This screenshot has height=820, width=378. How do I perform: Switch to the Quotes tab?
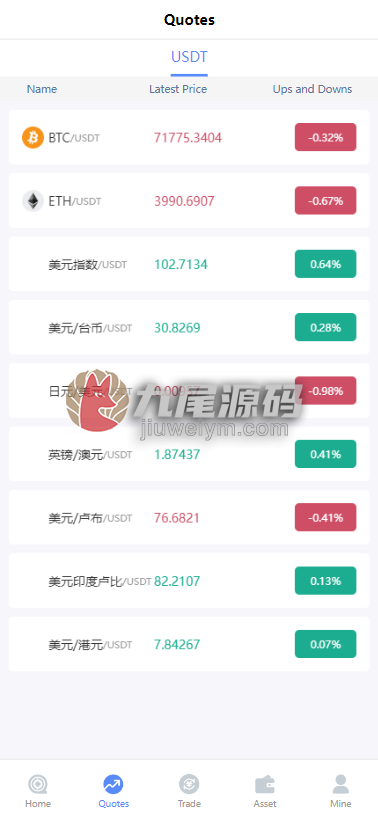(113, 791)
